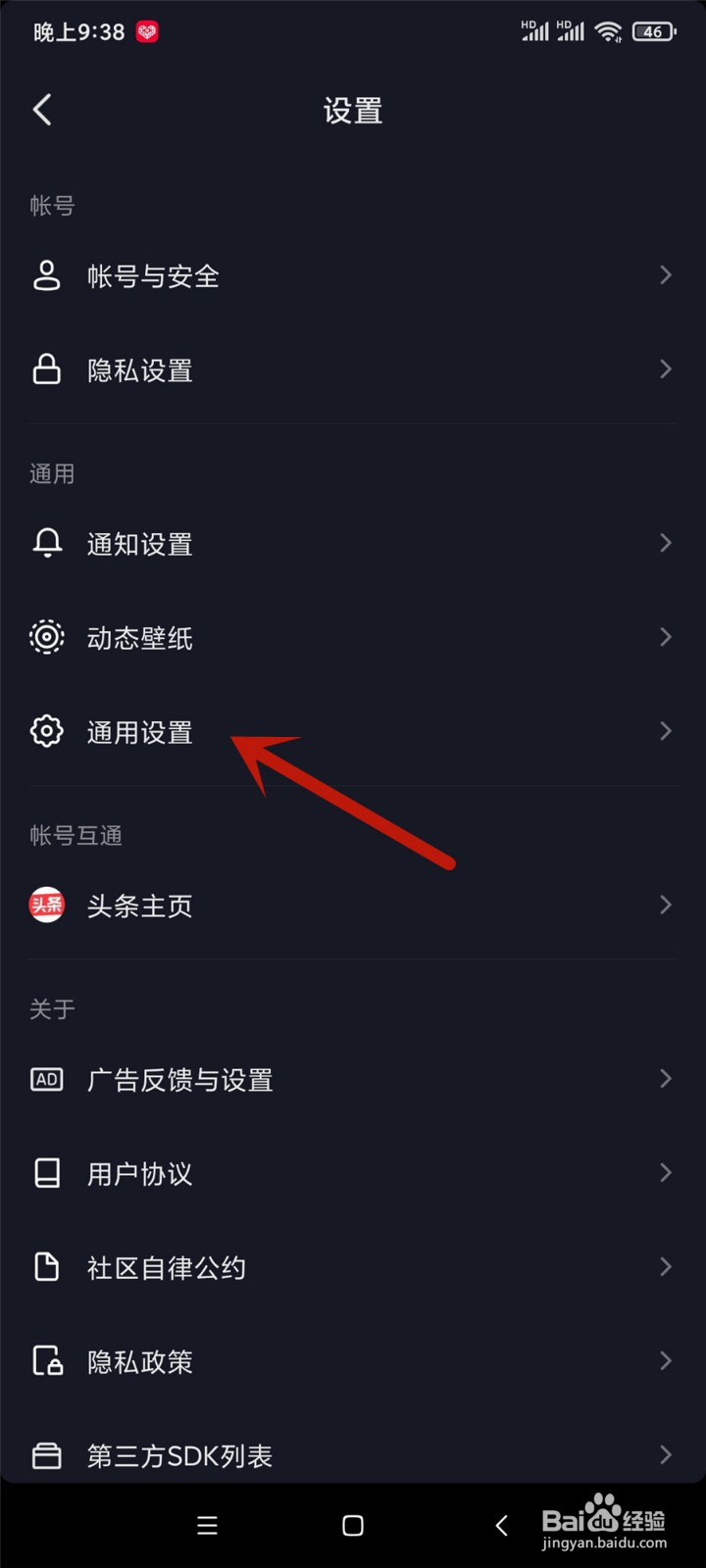Screen dimensions: 706x1568
Task: Tap the person icon beside 帐号与安全
Action: (46, 275)
